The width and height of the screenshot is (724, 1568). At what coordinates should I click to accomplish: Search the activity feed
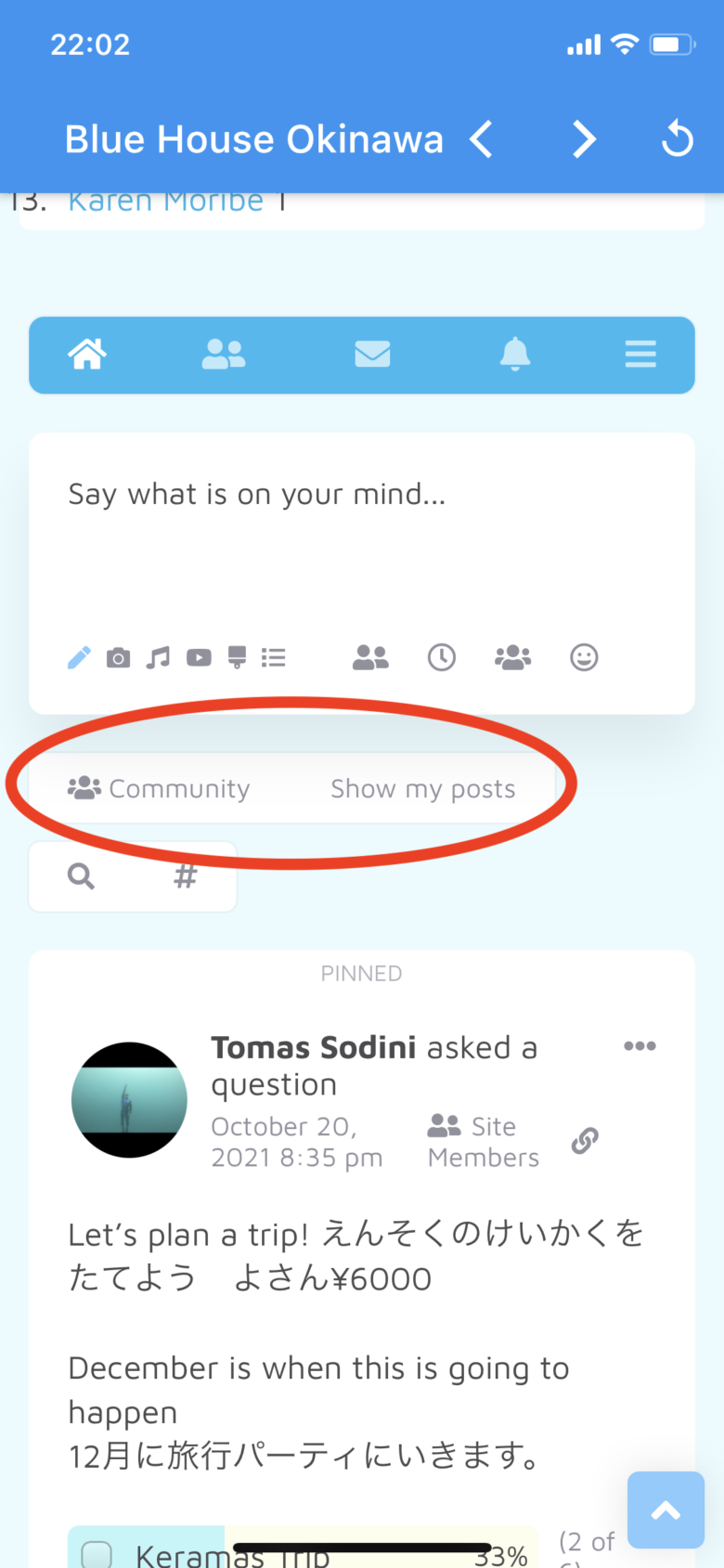82,876
